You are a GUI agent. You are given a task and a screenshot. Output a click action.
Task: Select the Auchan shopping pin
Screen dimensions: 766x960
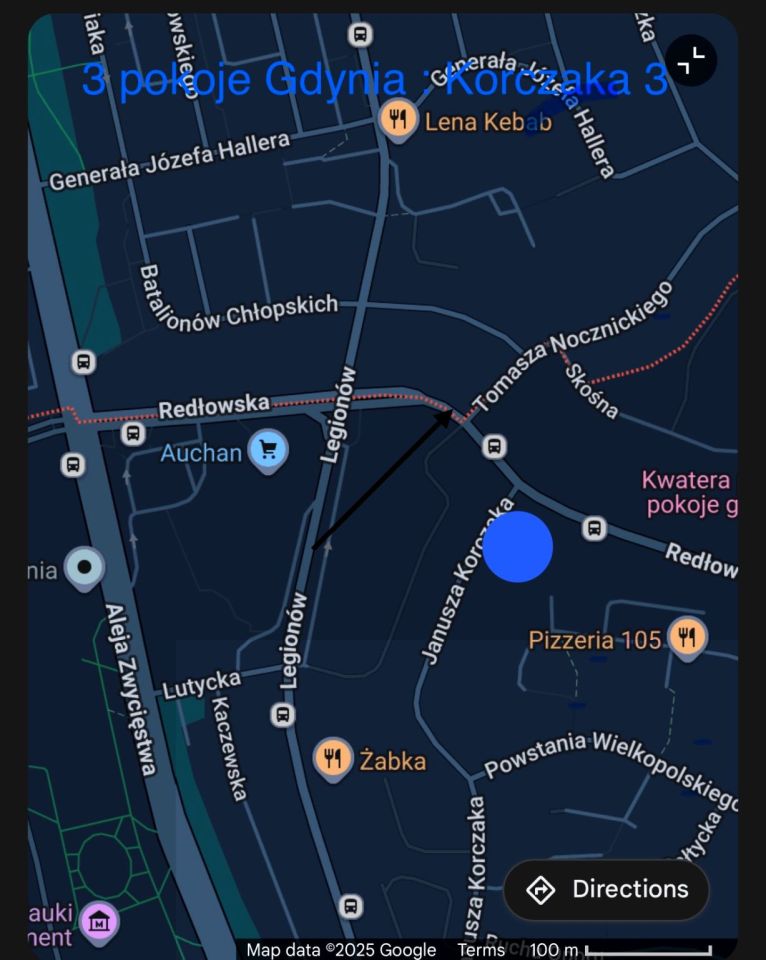coord(267,451)
